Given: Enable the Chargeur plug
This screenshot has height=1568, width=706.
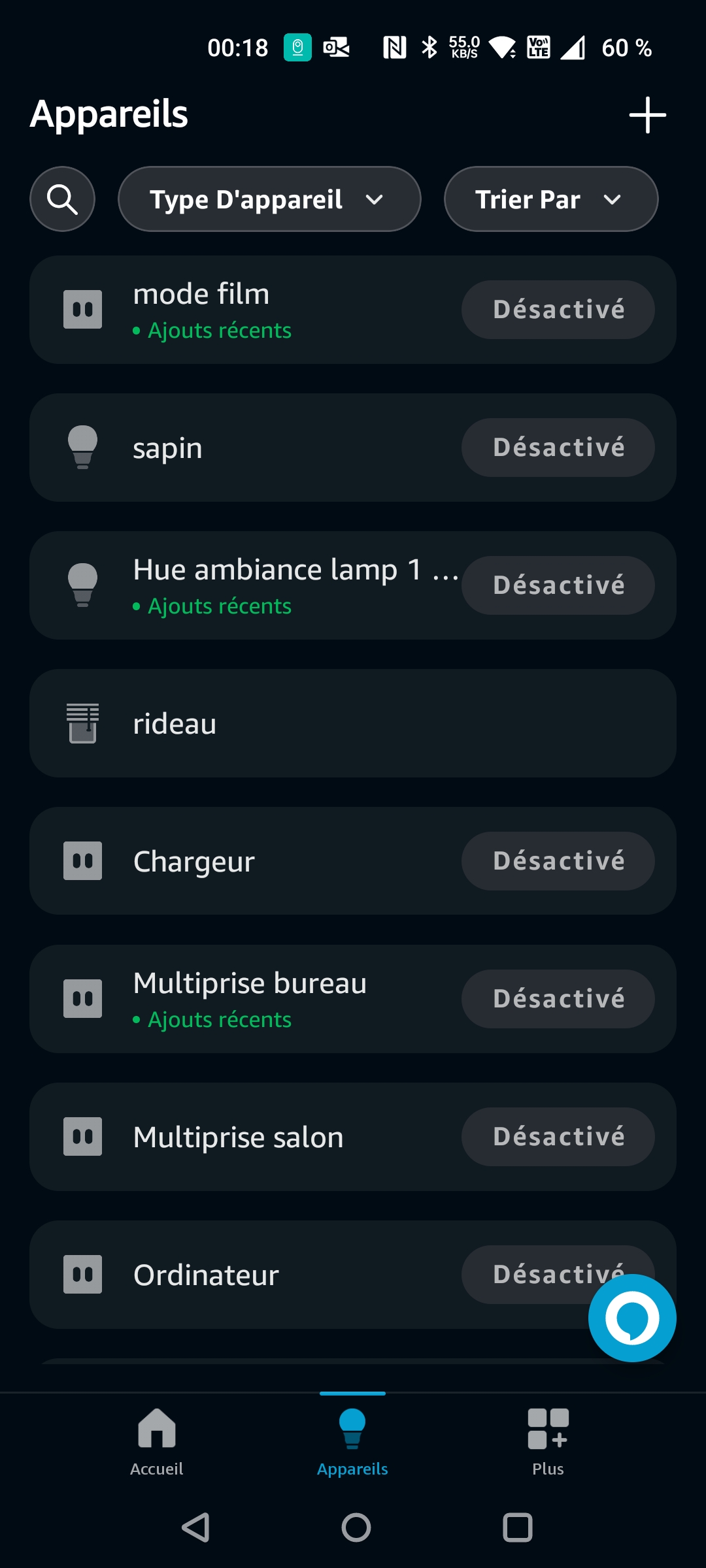Looking at the screenshot, I should click(558, 861).
